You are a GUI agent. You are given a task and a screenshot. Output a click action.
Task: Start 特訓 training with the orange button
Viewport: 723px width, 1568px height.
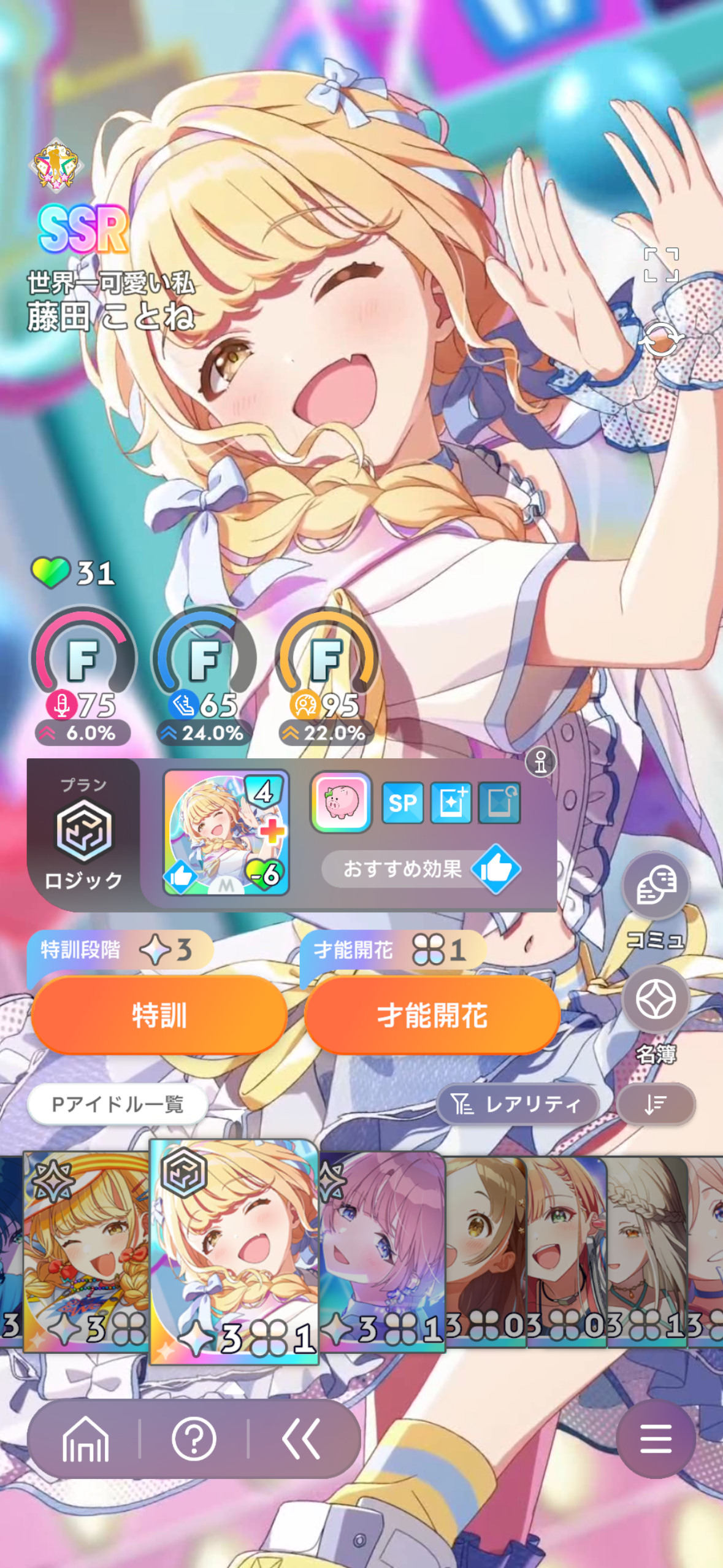pyautogui.click(x=159, y=1015)
